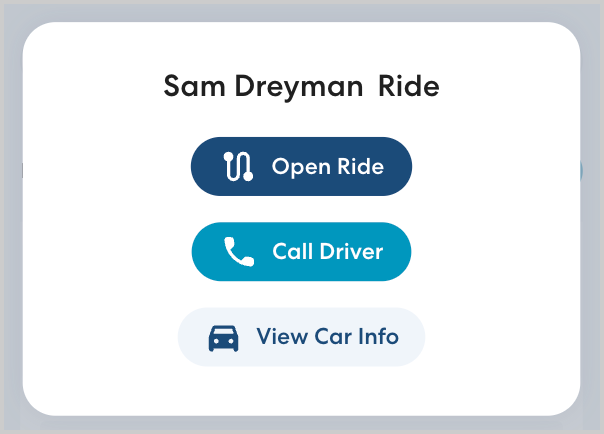The image size is (604, 434).
Task: View Car Info details
Action: pos(301,337)
